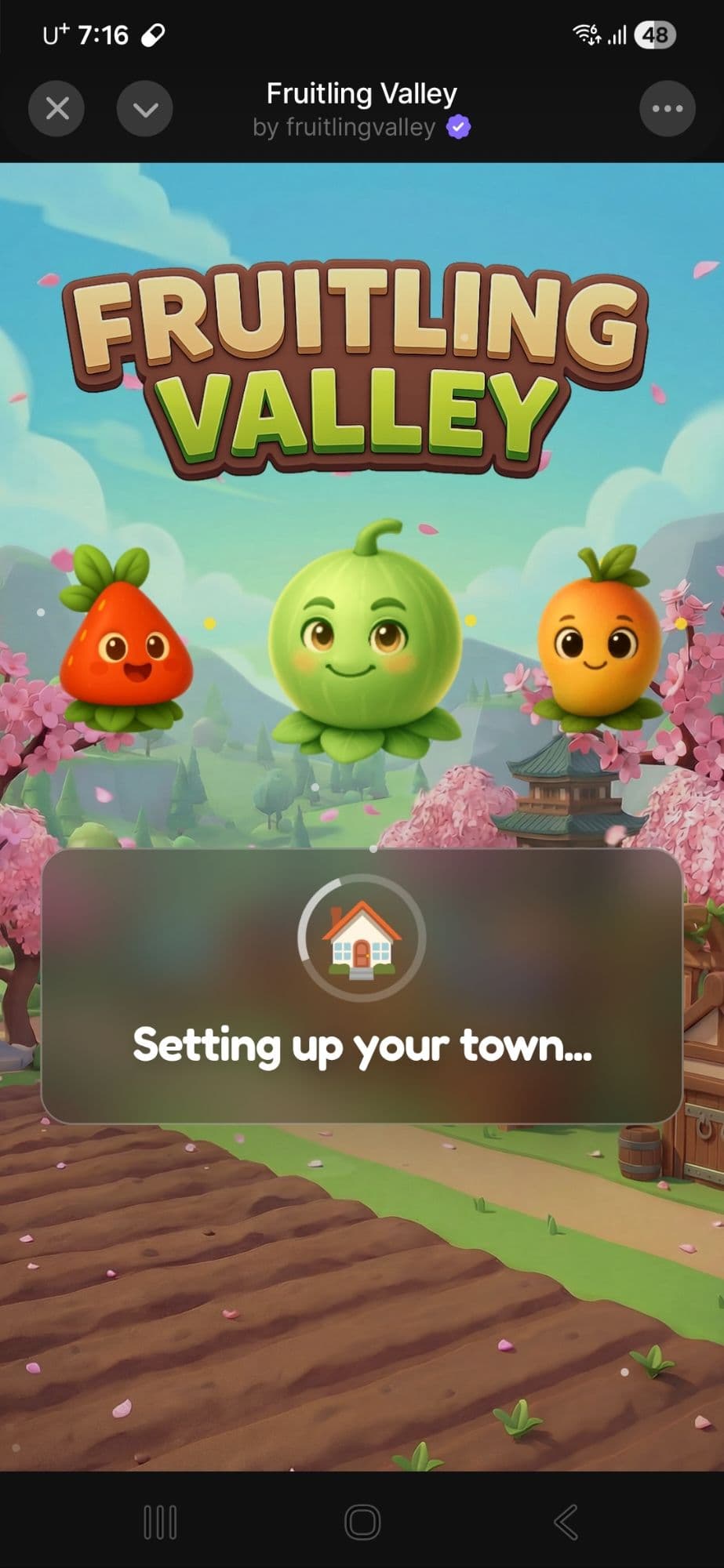Open recent apps from navigation bar
This screenshot has height=1568, width=724.
(160, 1523)
